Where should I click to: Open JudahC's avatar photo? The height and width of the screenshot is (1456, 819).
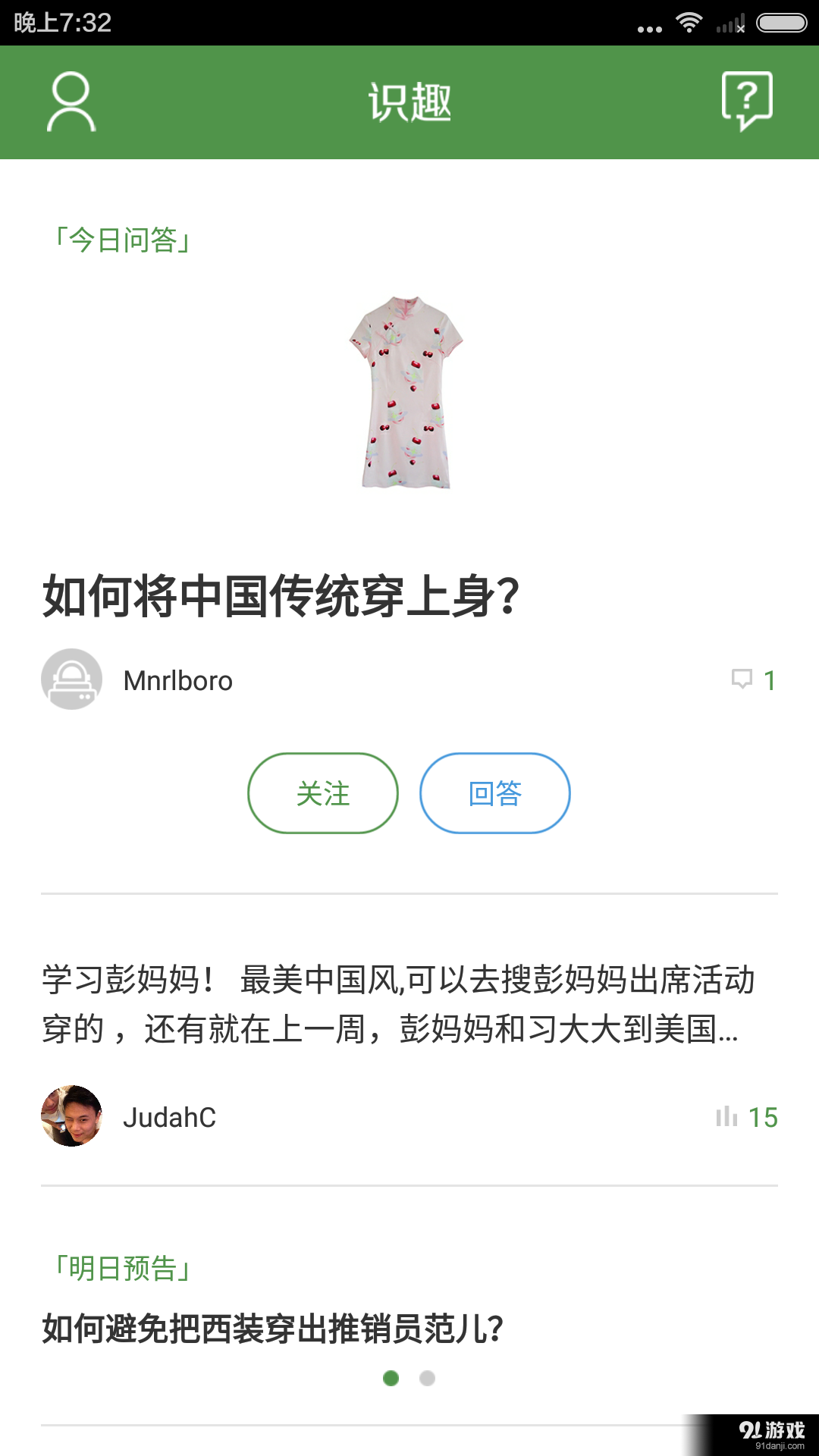pos(71,1118)
